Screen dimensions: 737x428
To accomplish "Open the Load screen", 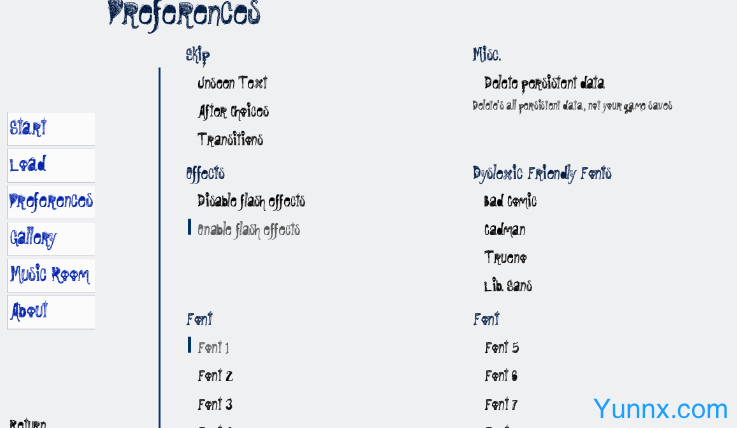I will pos(29,165).
